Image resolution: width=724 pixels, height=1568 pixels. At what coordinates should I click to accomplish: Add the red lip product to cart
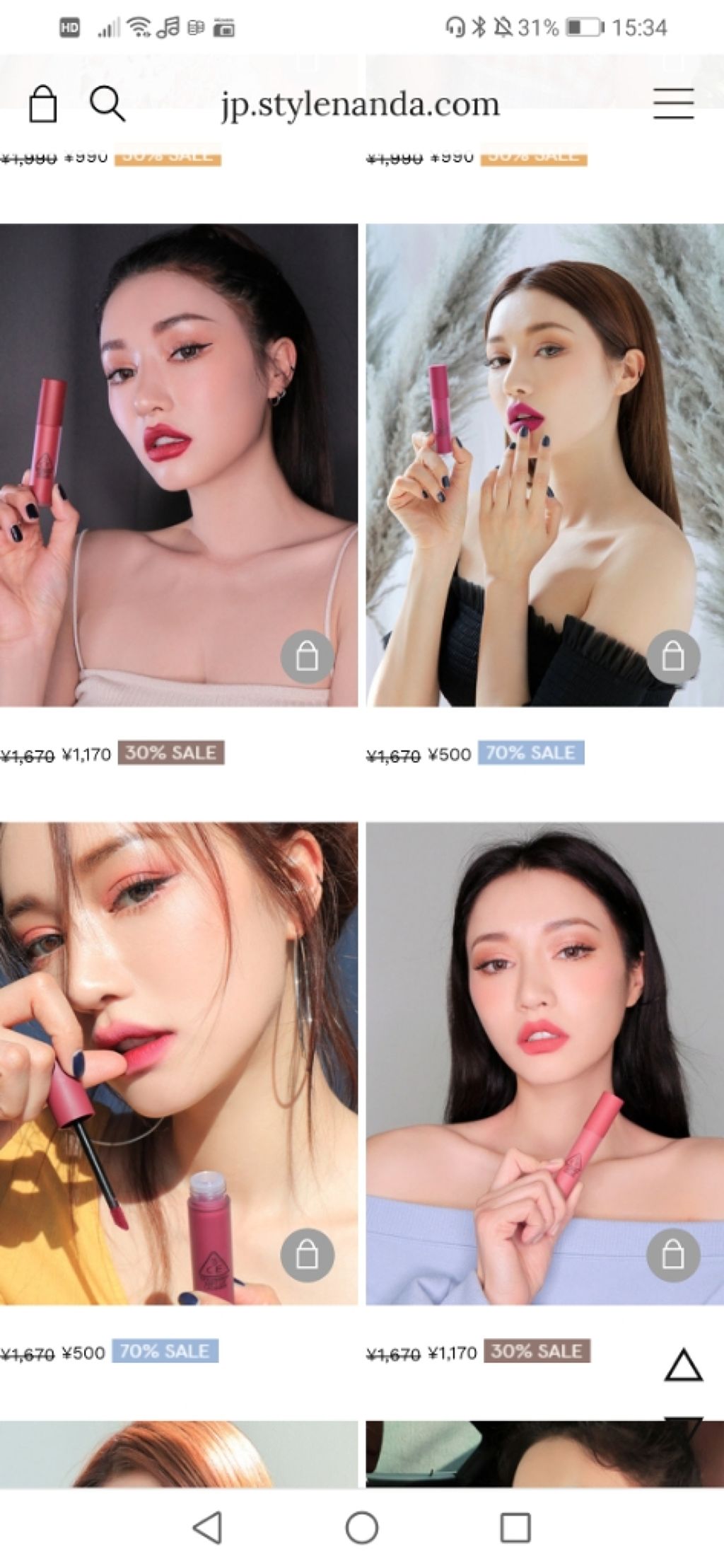307,657
